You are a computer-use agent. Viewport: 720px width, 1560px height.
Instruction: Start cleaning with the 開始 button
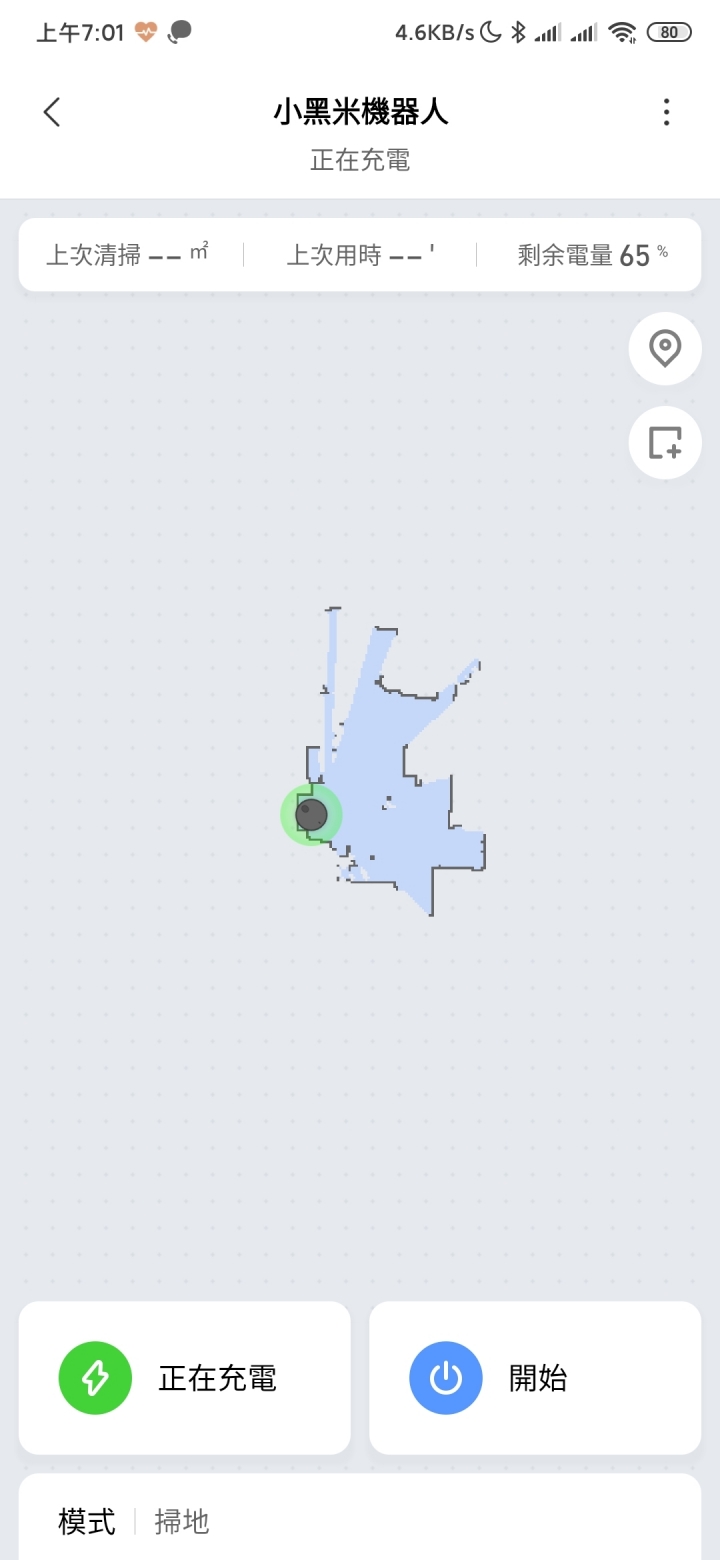[535, 1378]
